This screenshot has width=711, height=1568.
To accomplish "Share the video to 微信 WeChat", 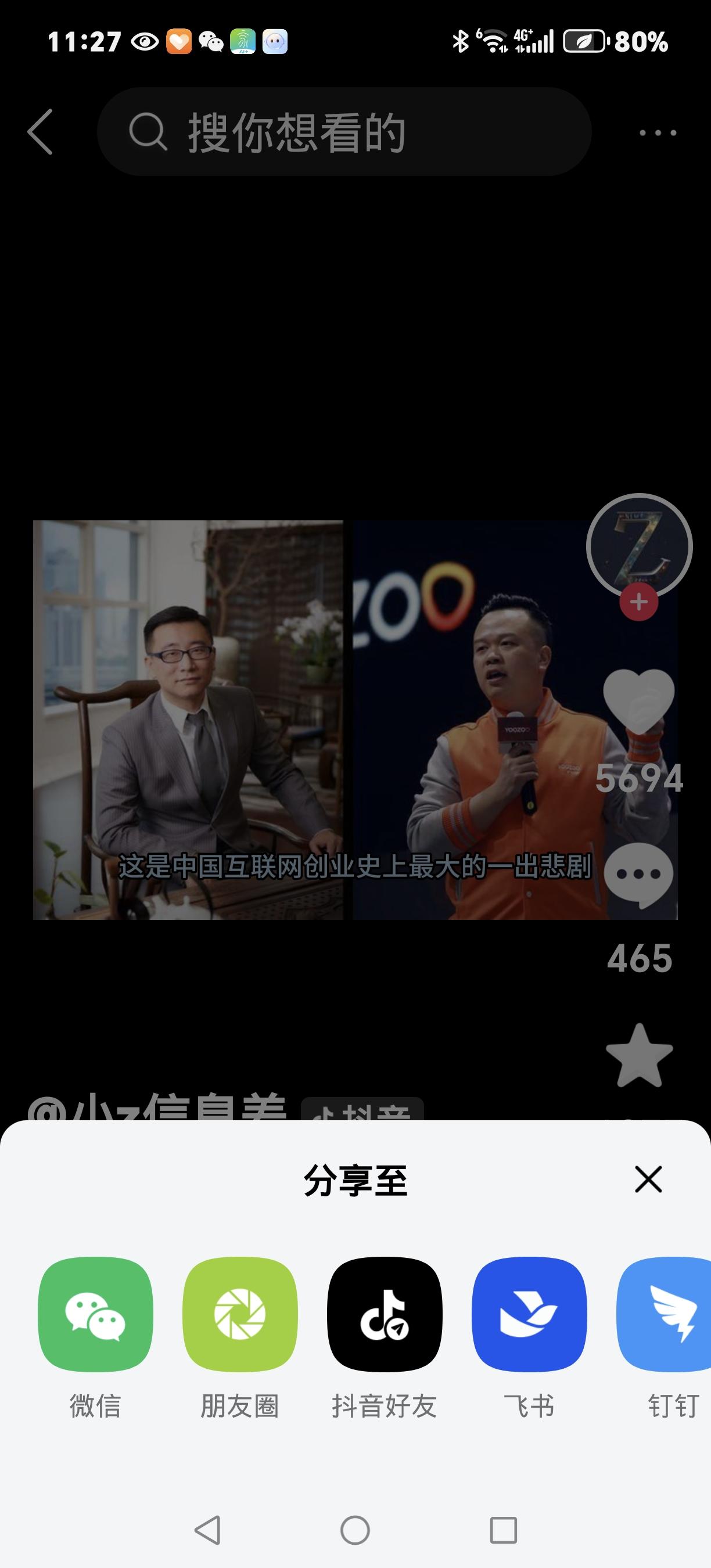I will 96,1316.
